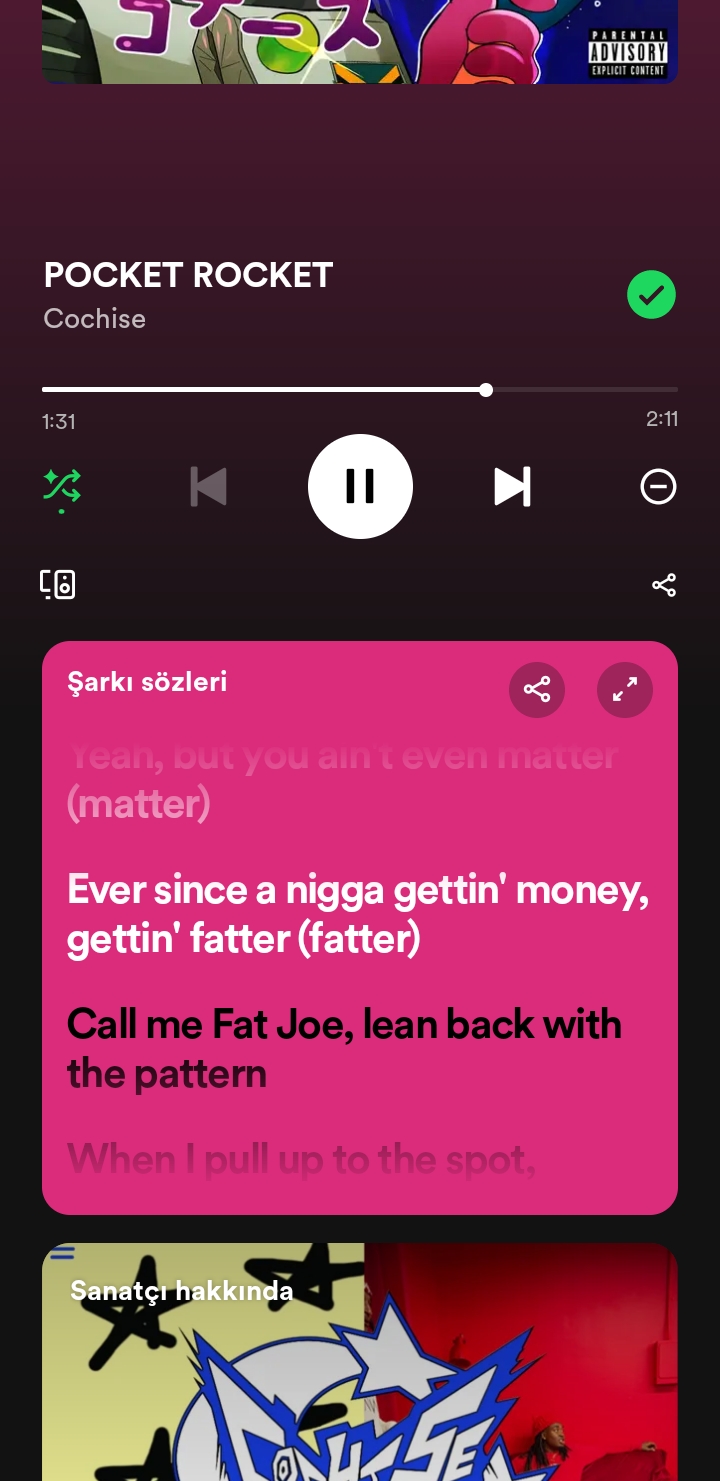Skip to the next track

pos(512,487)
